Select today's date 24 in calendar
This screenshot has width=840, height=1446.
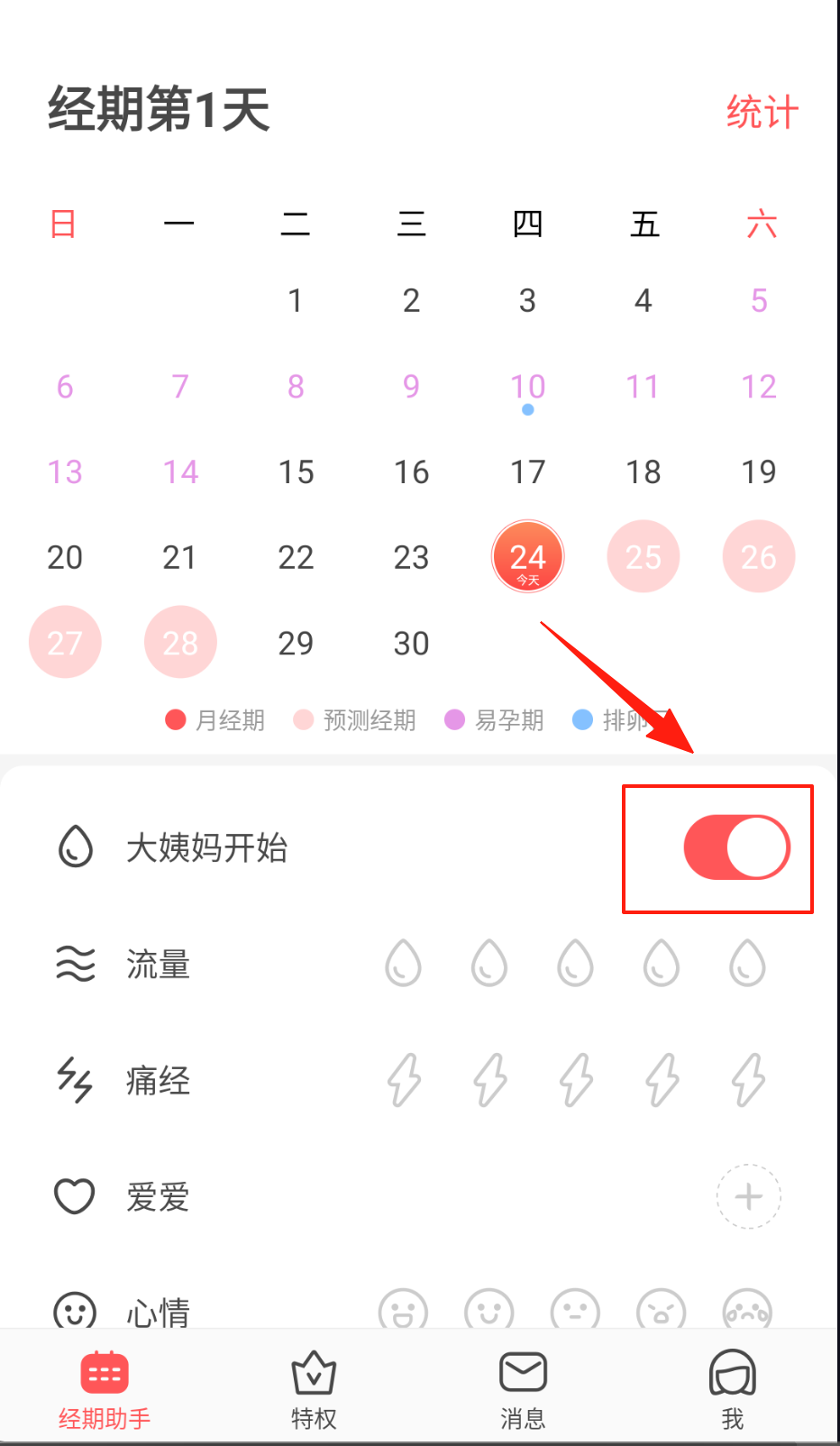pos(527,557)
